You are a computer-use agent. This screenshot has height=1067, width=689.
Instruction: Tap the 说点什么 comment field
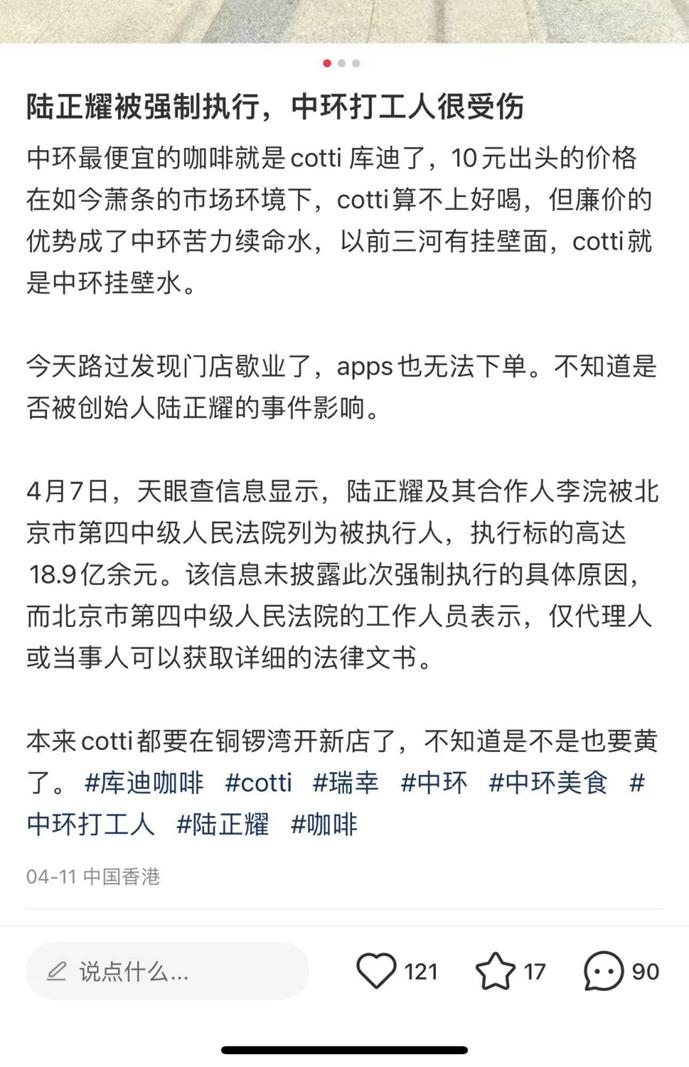(x=167, y=971)
